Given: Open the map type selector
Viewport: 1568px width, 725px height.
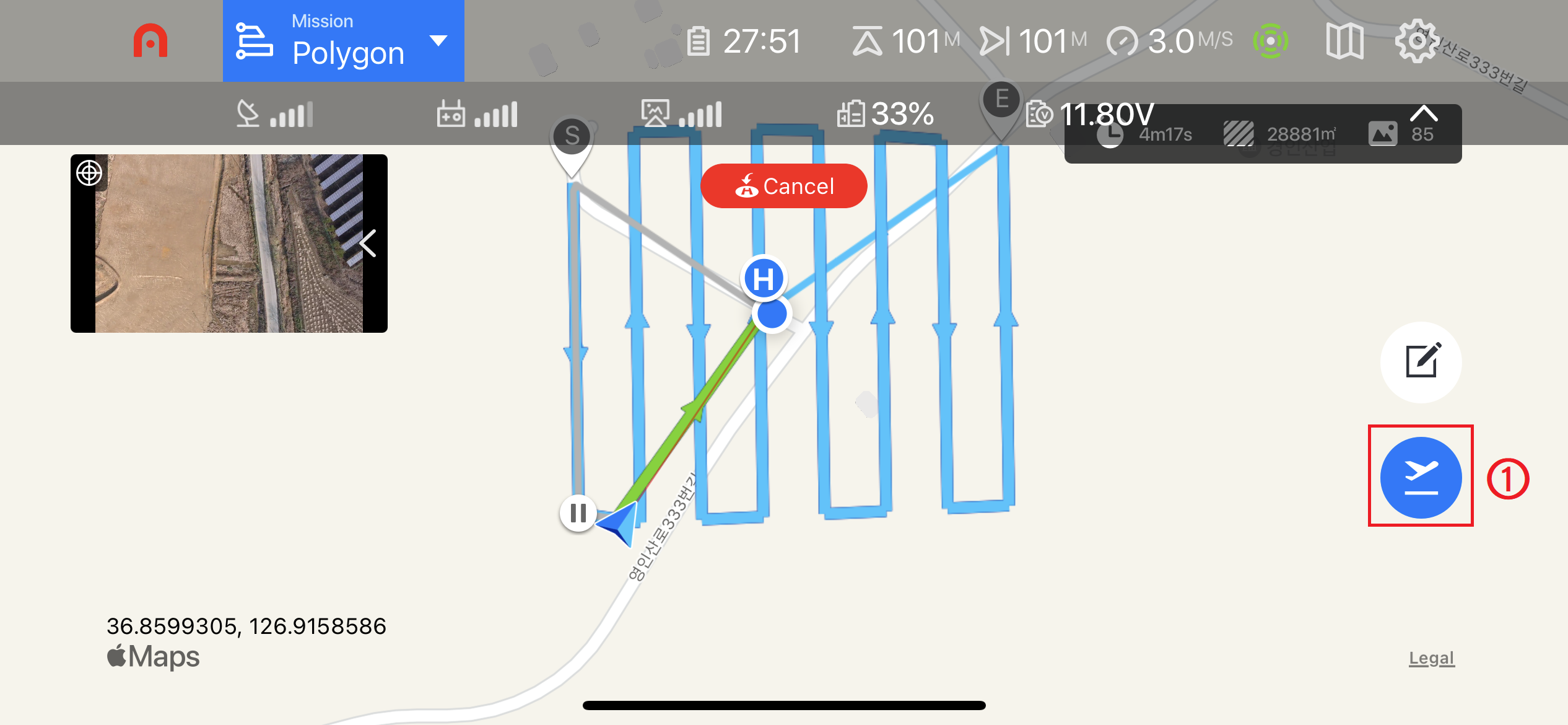Looking at the screenshot, I should click(x=1344, y=41).
